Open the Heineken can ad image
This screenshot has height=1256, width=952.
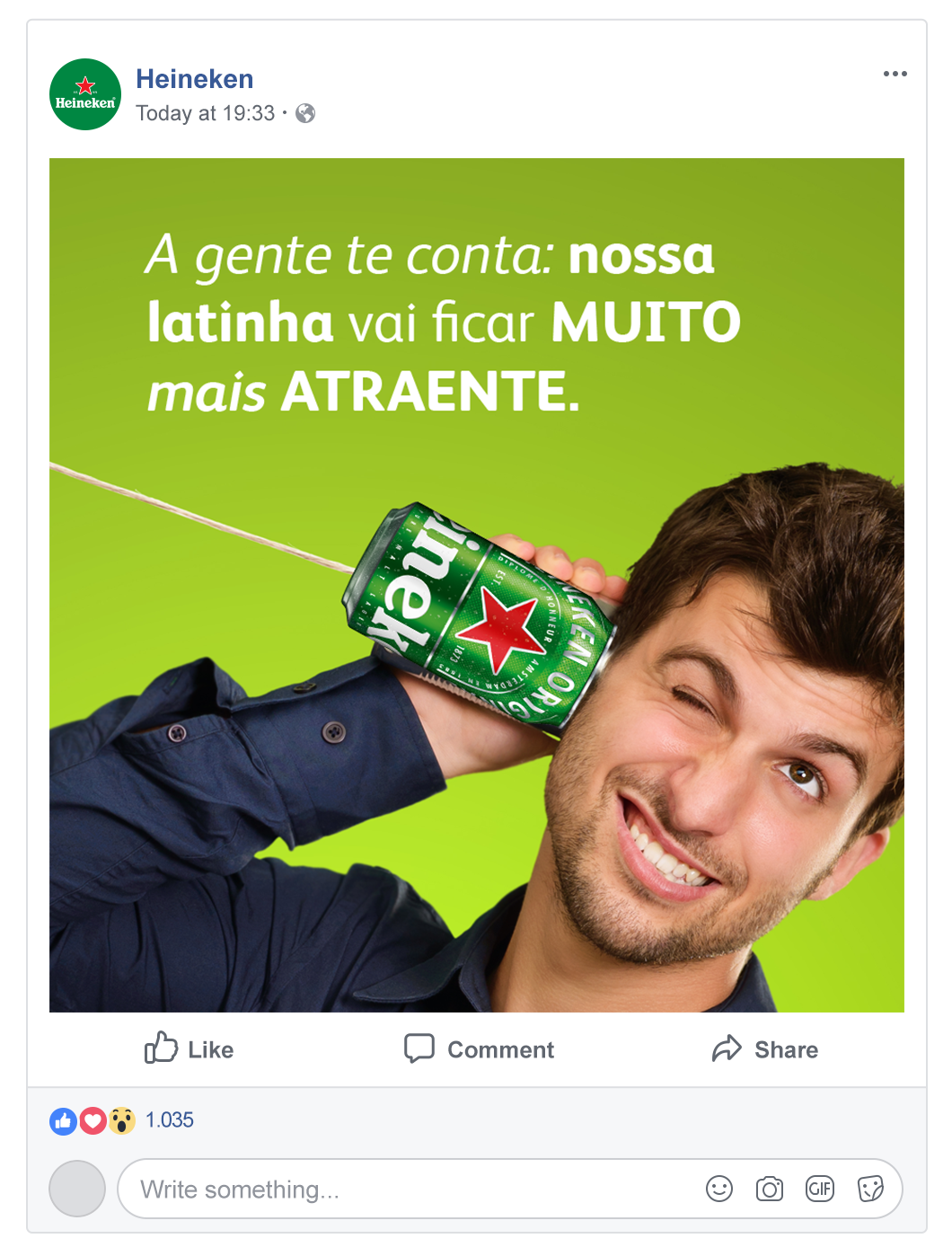(x=476, y=585)
